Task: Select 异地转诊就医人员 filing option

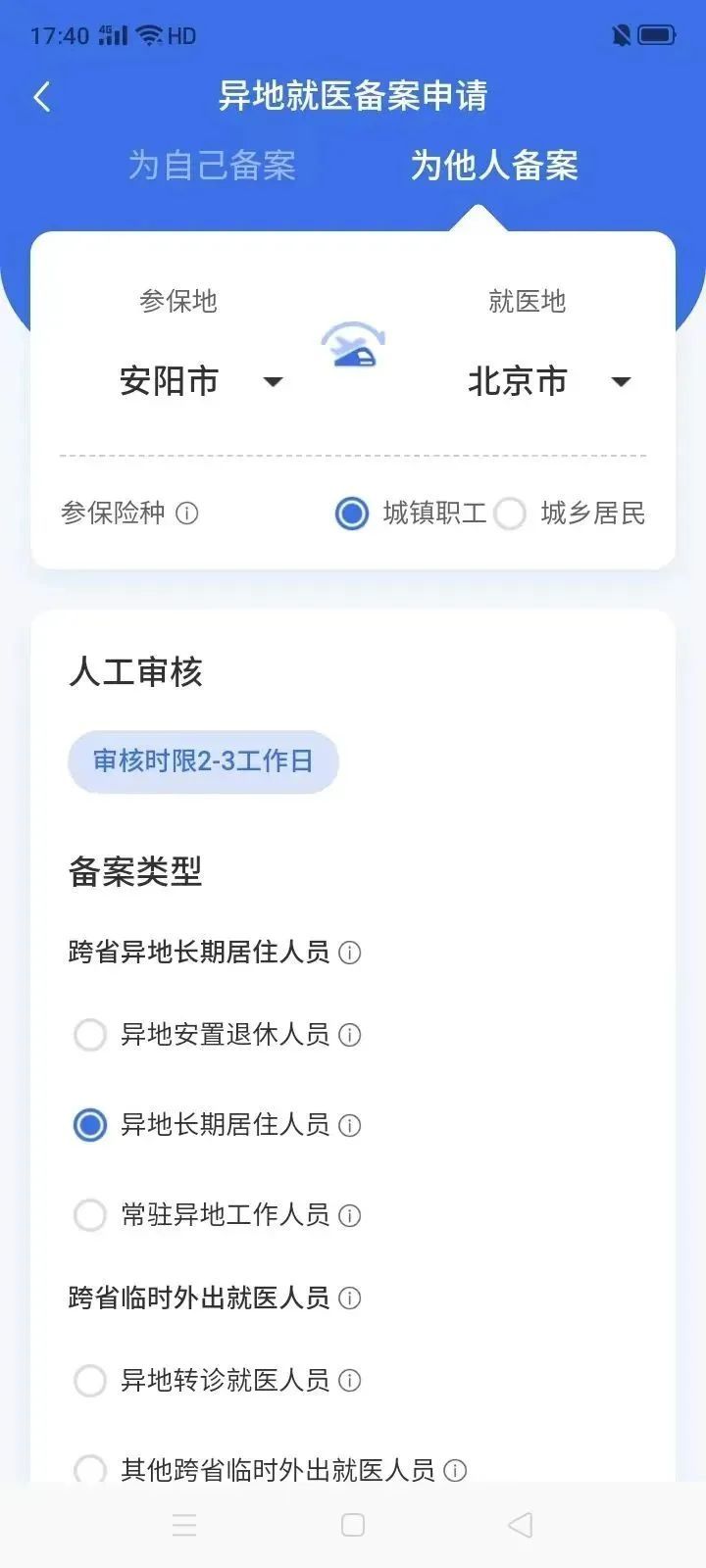Action: click(x=90, y=1381)
